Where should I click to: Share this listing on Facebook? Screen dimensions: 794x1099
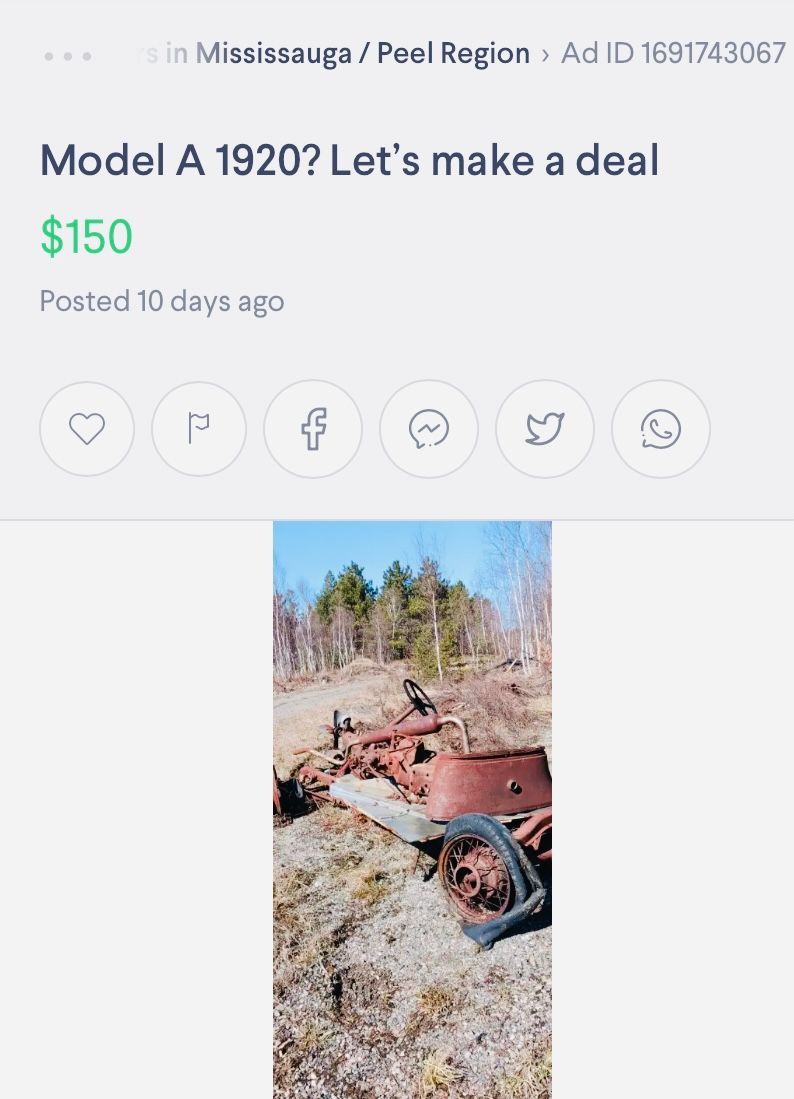pos(313,429)
